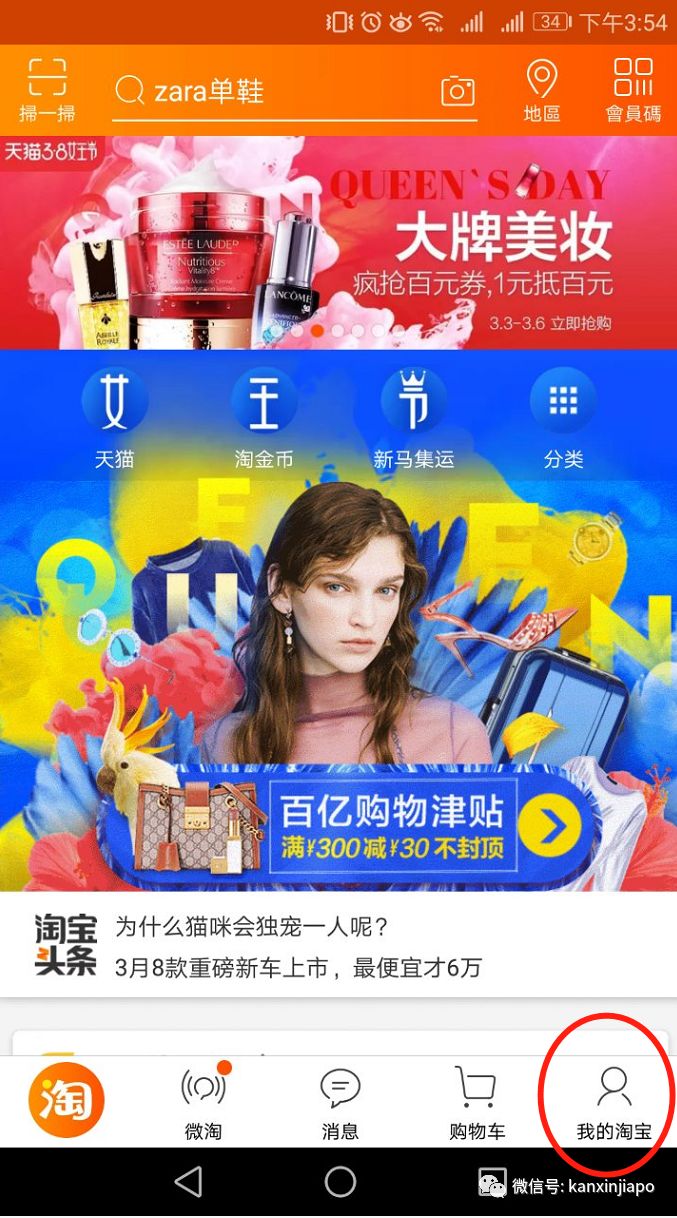Open the 地区 location selector
677x1218 pixels.
[541, 90]
